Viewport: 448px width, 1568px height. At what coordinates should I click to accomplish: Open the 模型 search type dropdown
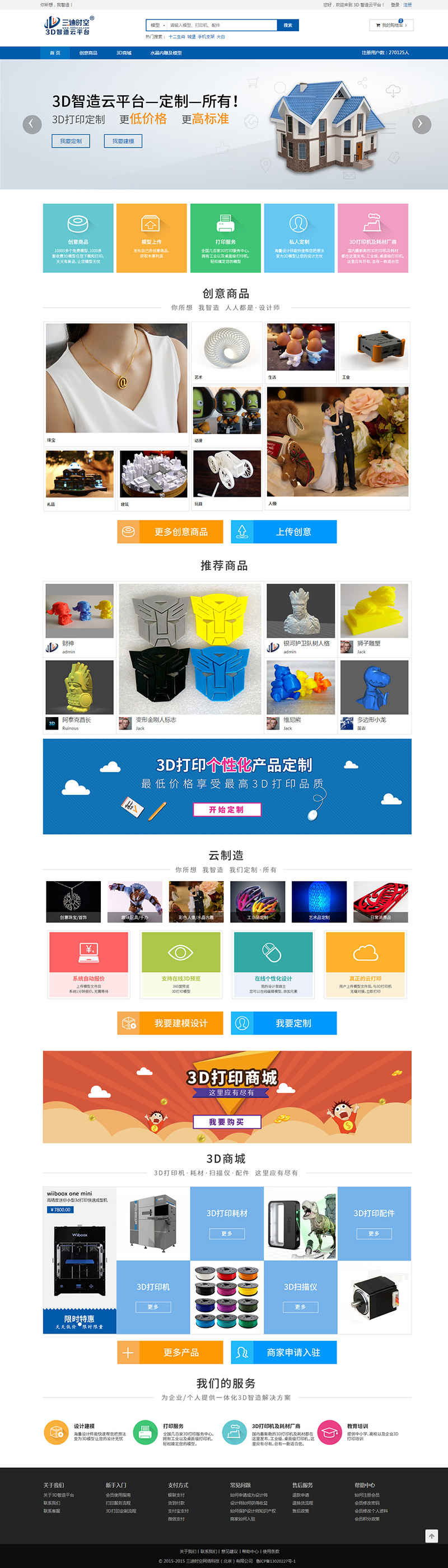157,25
